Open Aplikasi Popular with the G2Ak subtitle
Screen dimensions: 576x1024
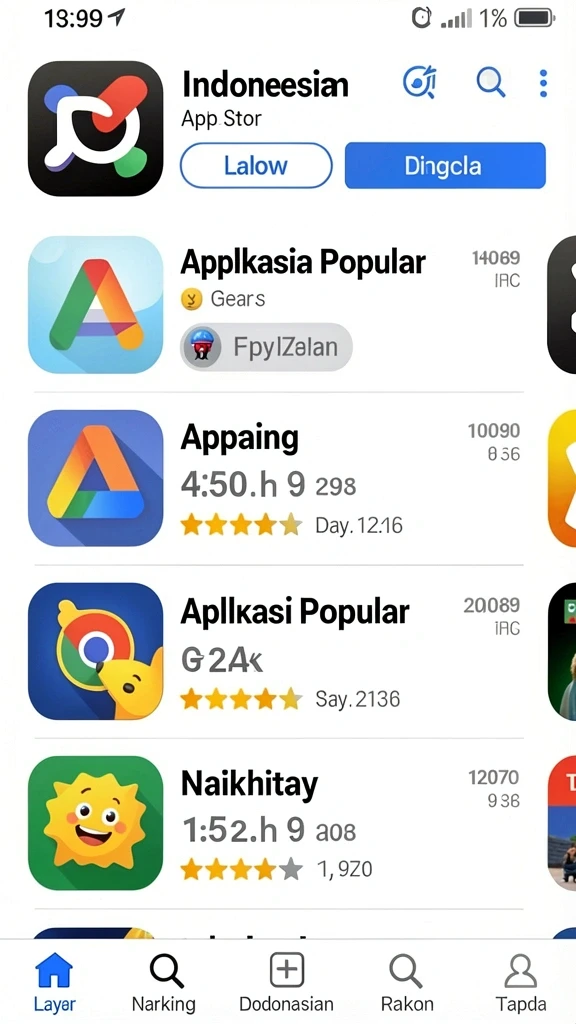click(278, 651)
